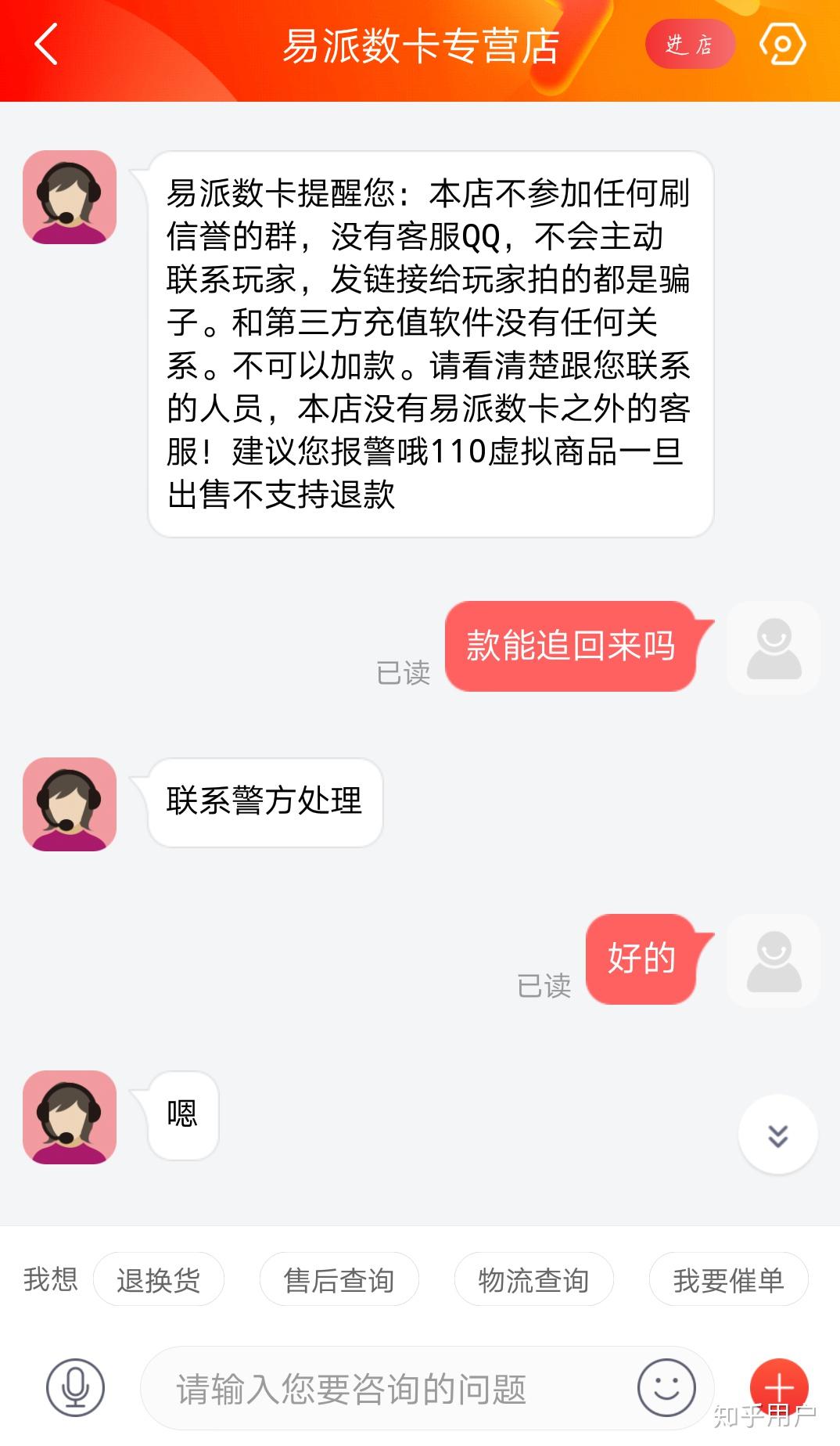Open the chat settings hexagon icon

pyautogui.click(x=782, y=45)
